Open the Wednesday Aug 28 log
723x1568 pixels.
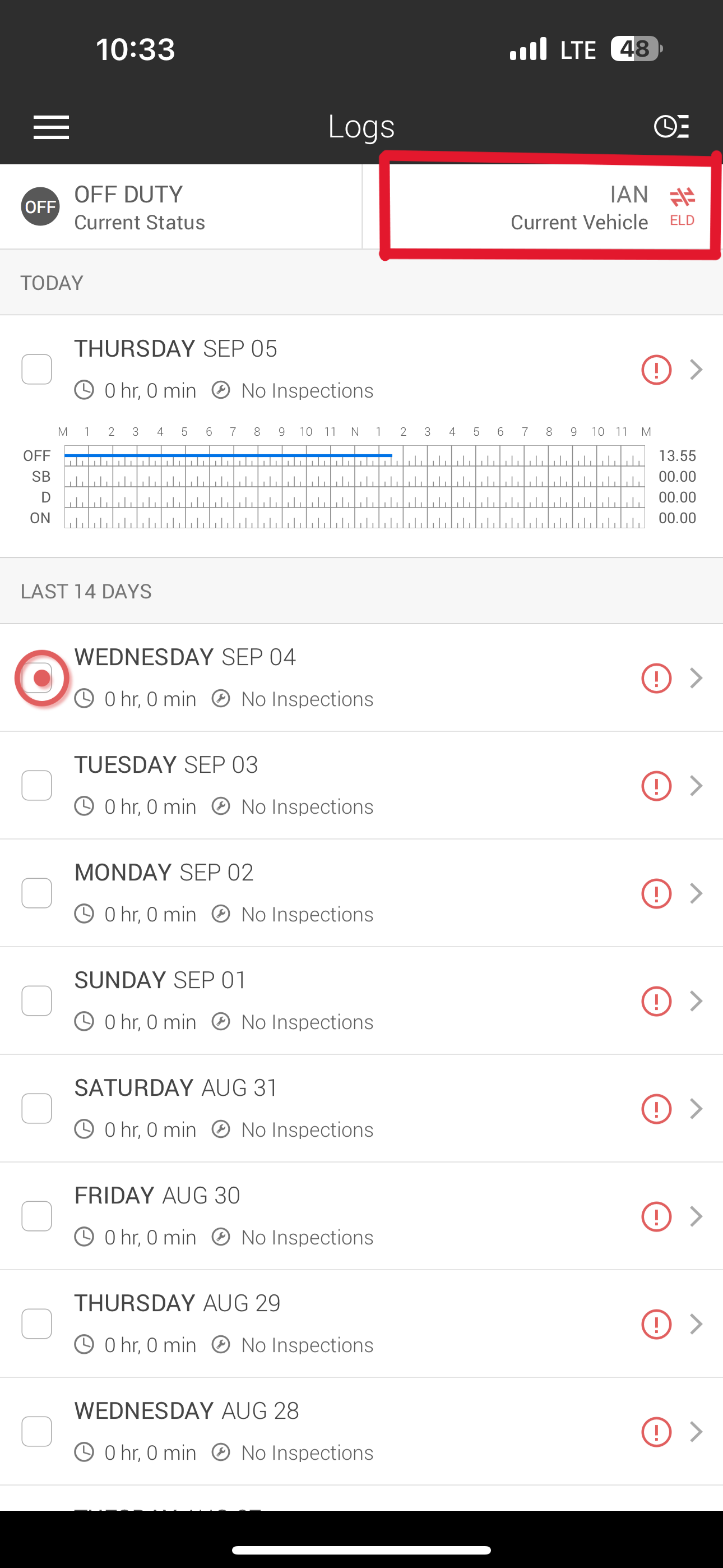696,1432
